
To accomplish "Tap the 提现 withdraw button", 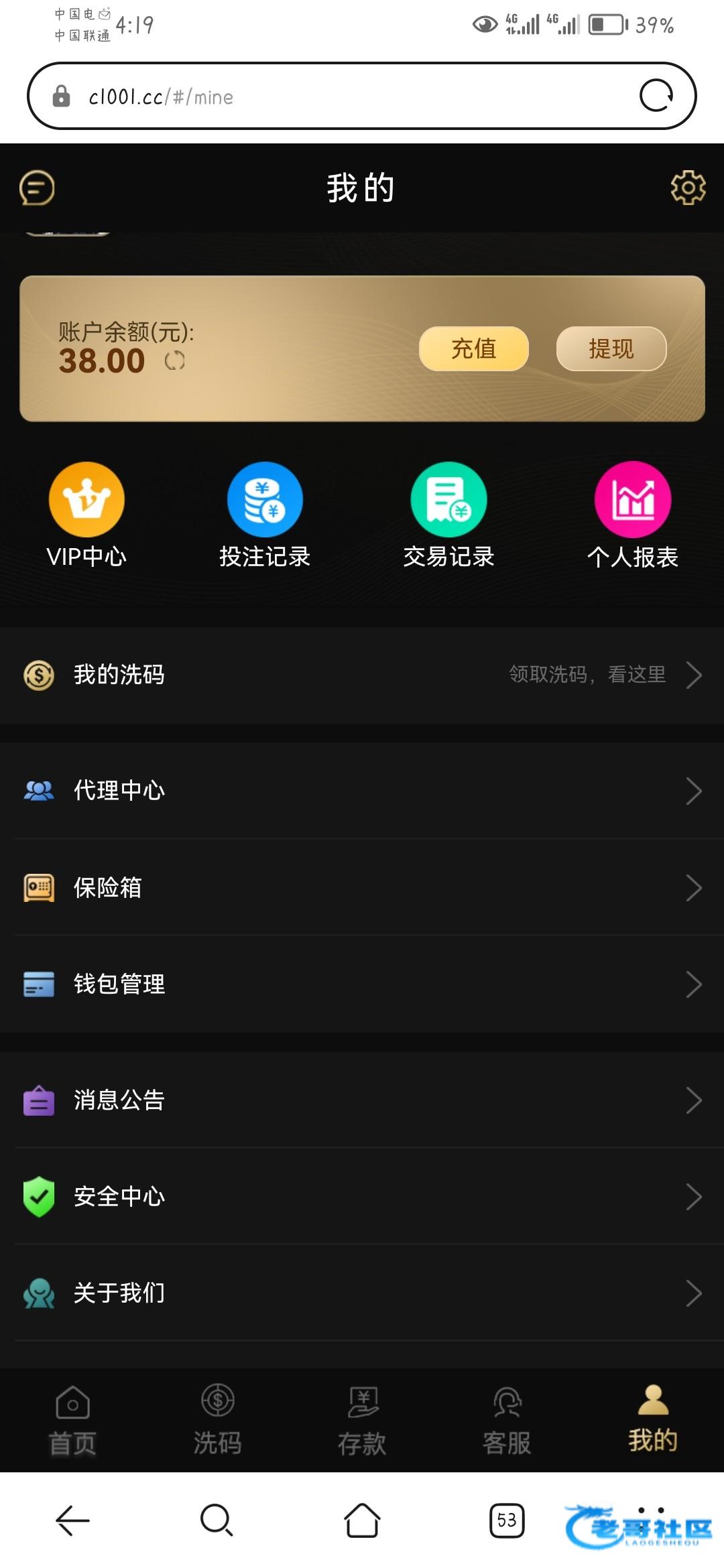I will (611, 348).
